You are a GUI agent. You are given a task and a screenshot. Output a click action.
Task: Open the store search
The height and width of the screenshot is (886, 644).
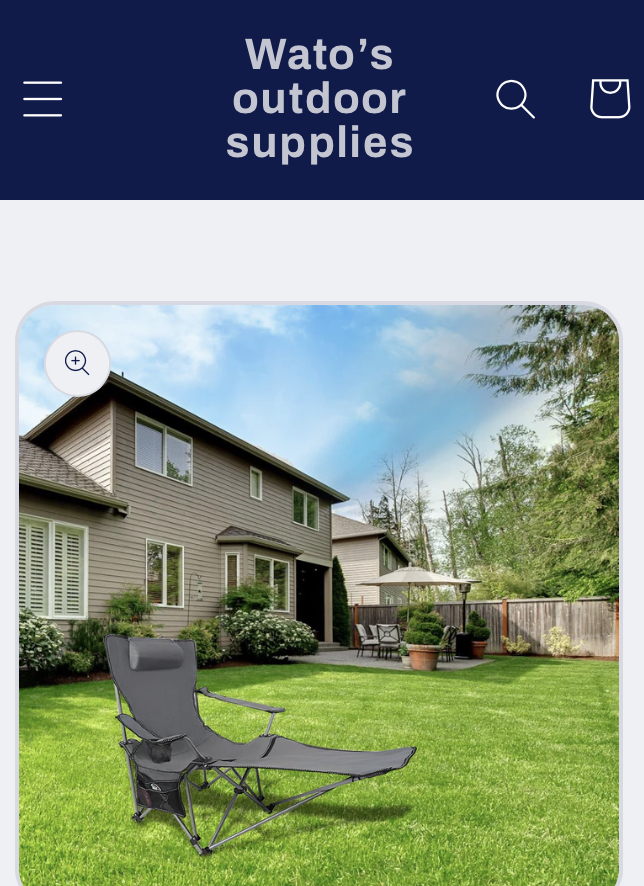(x=515, y=99)
